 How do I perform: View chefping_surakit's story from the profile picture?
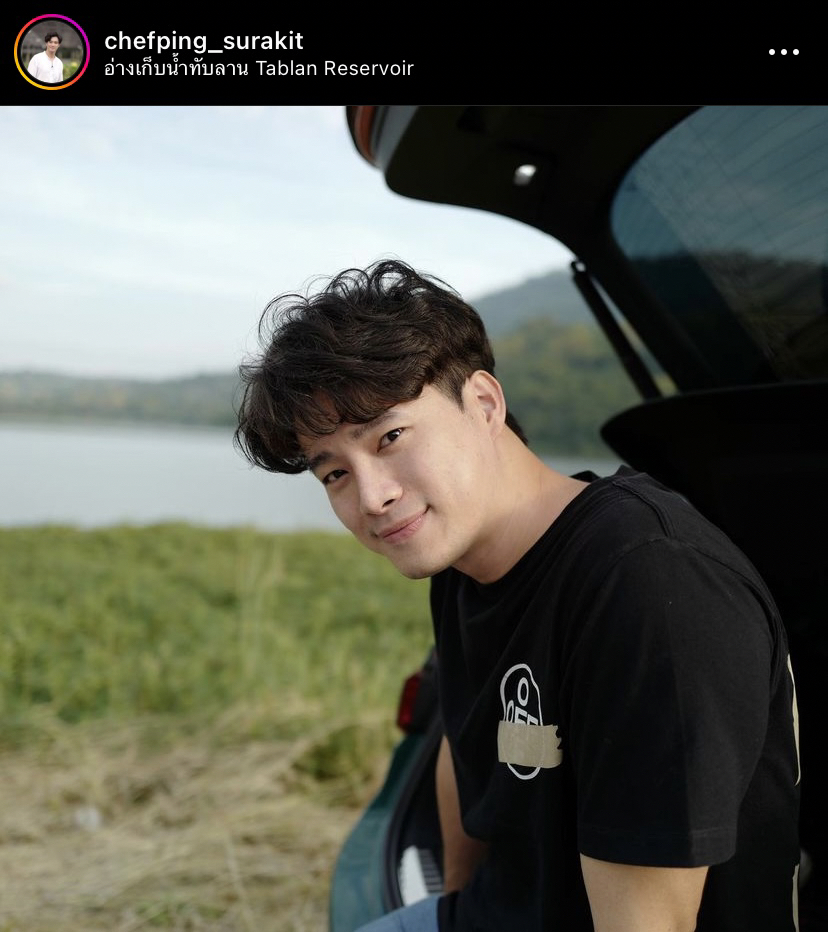coord(52,52)
